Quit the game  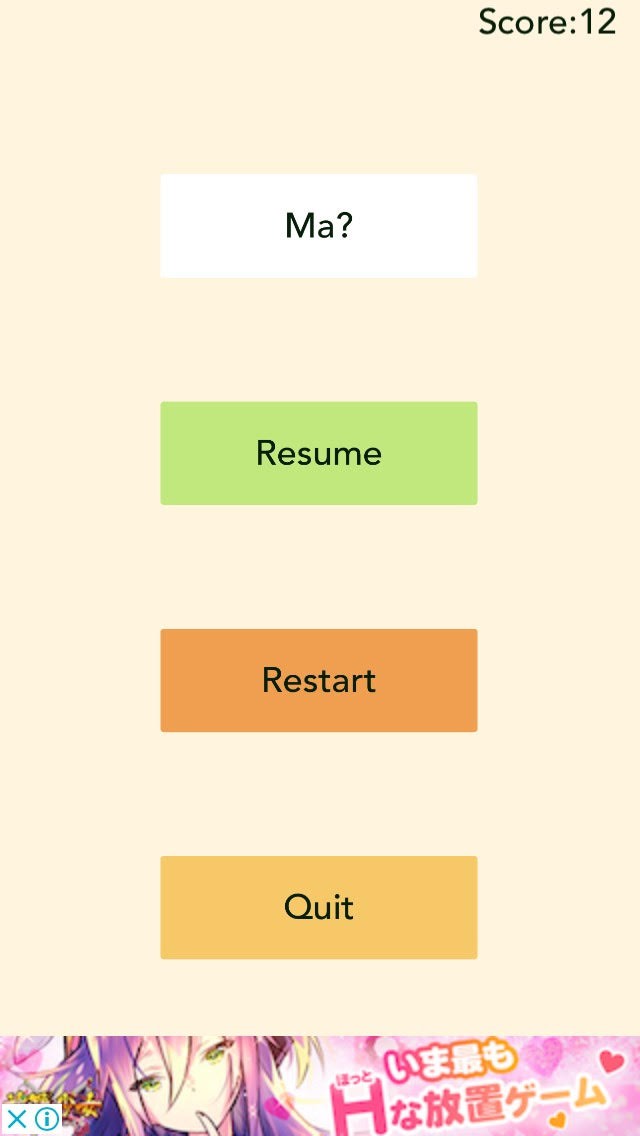point(318,907)
